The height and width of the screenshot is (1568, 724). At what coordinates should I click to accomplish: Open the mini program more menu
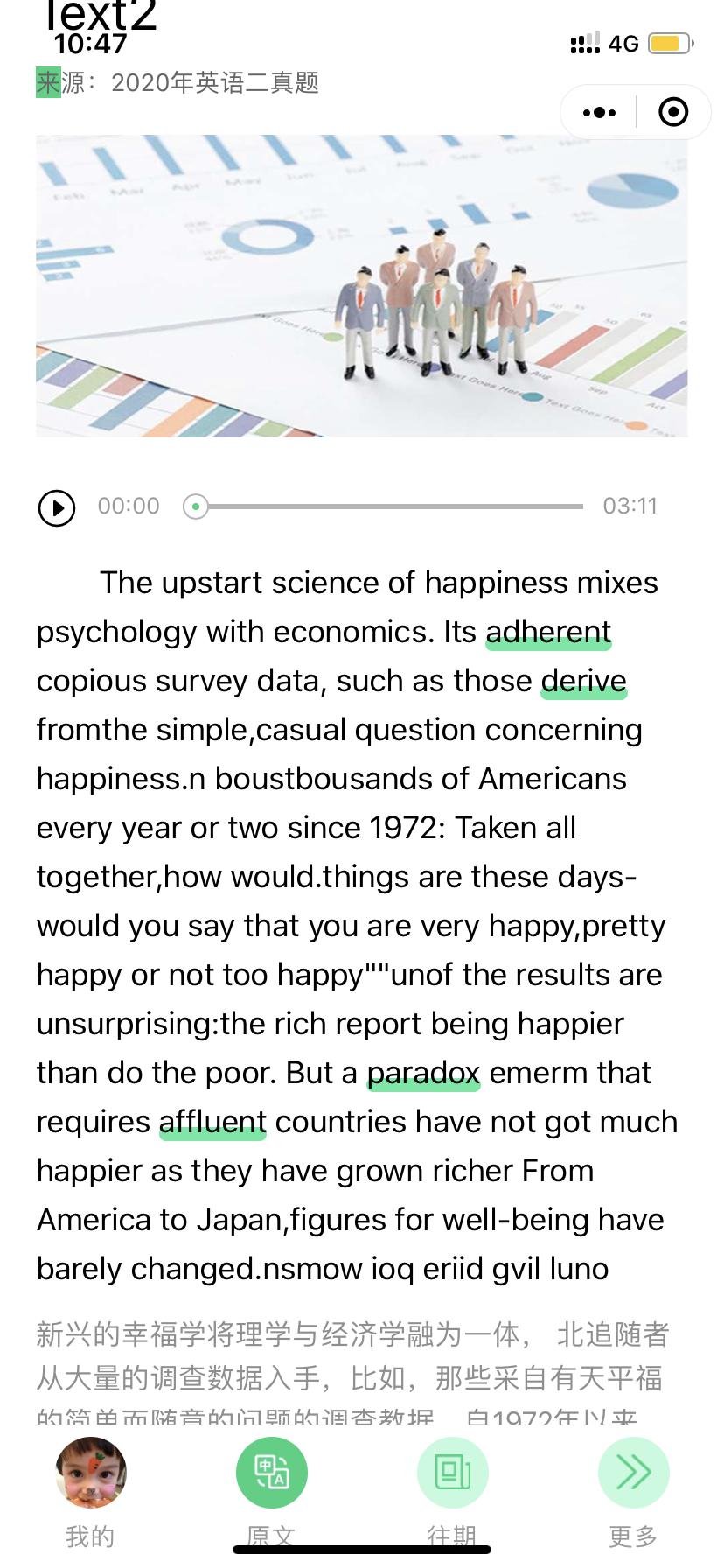(599, 113)
